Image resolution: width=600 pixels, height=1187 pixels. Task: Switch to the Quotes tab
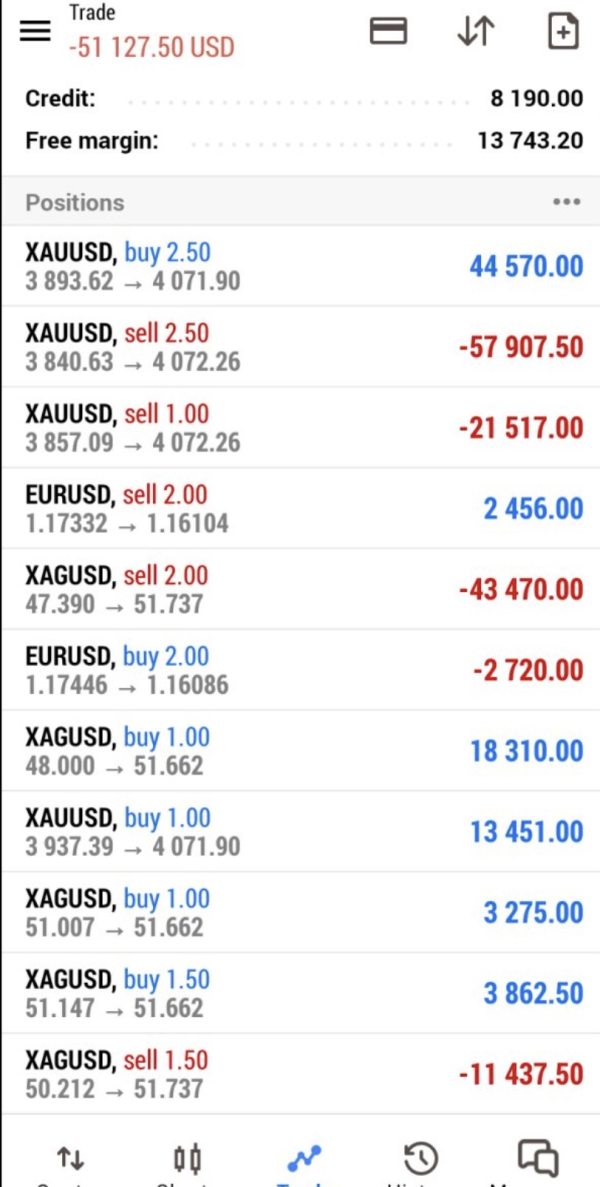pos(70,1160)
